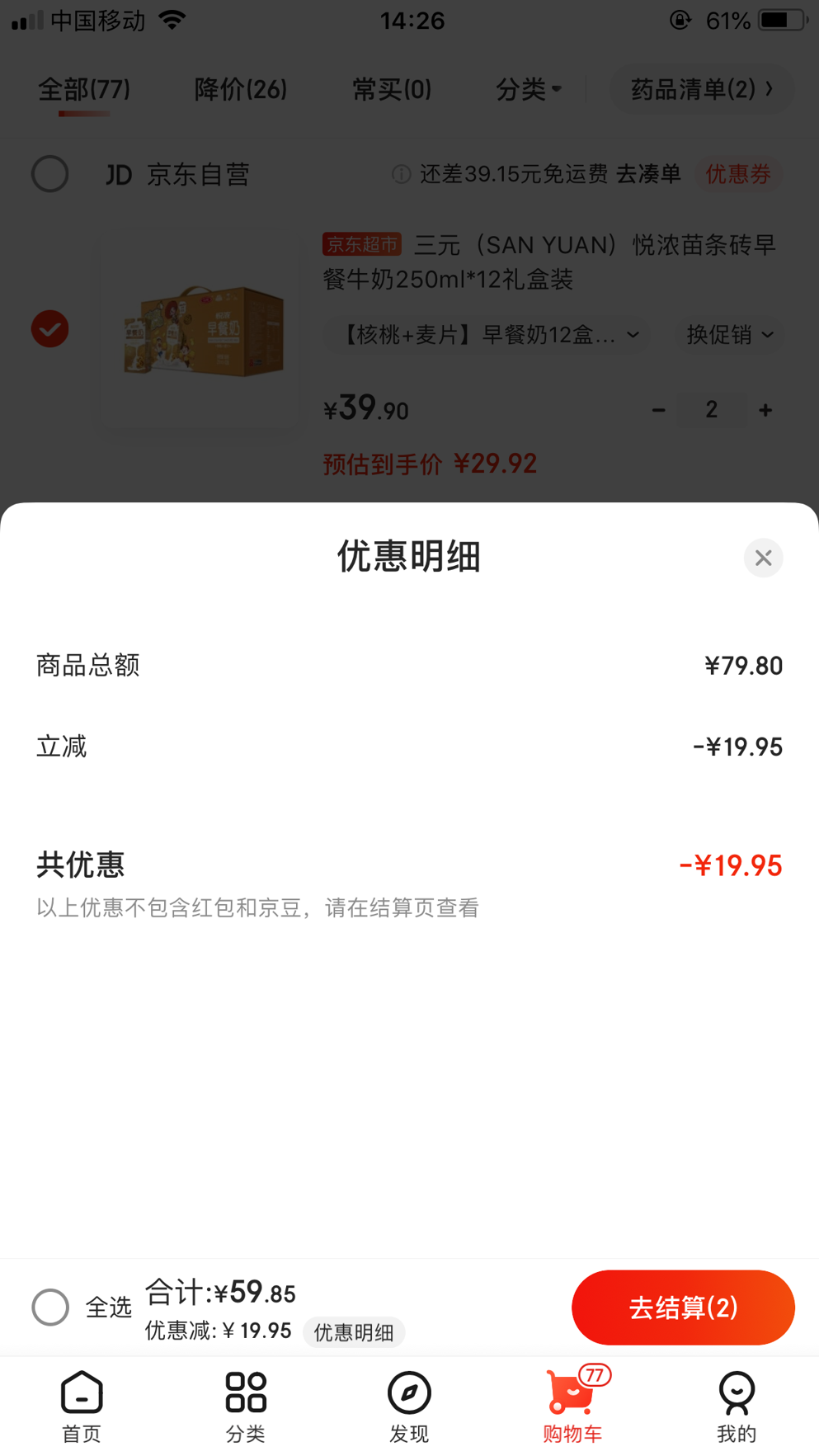Tap 去结算(2) to check out
Viewport: 819px width, 1456px height.
click(683, 1307)
